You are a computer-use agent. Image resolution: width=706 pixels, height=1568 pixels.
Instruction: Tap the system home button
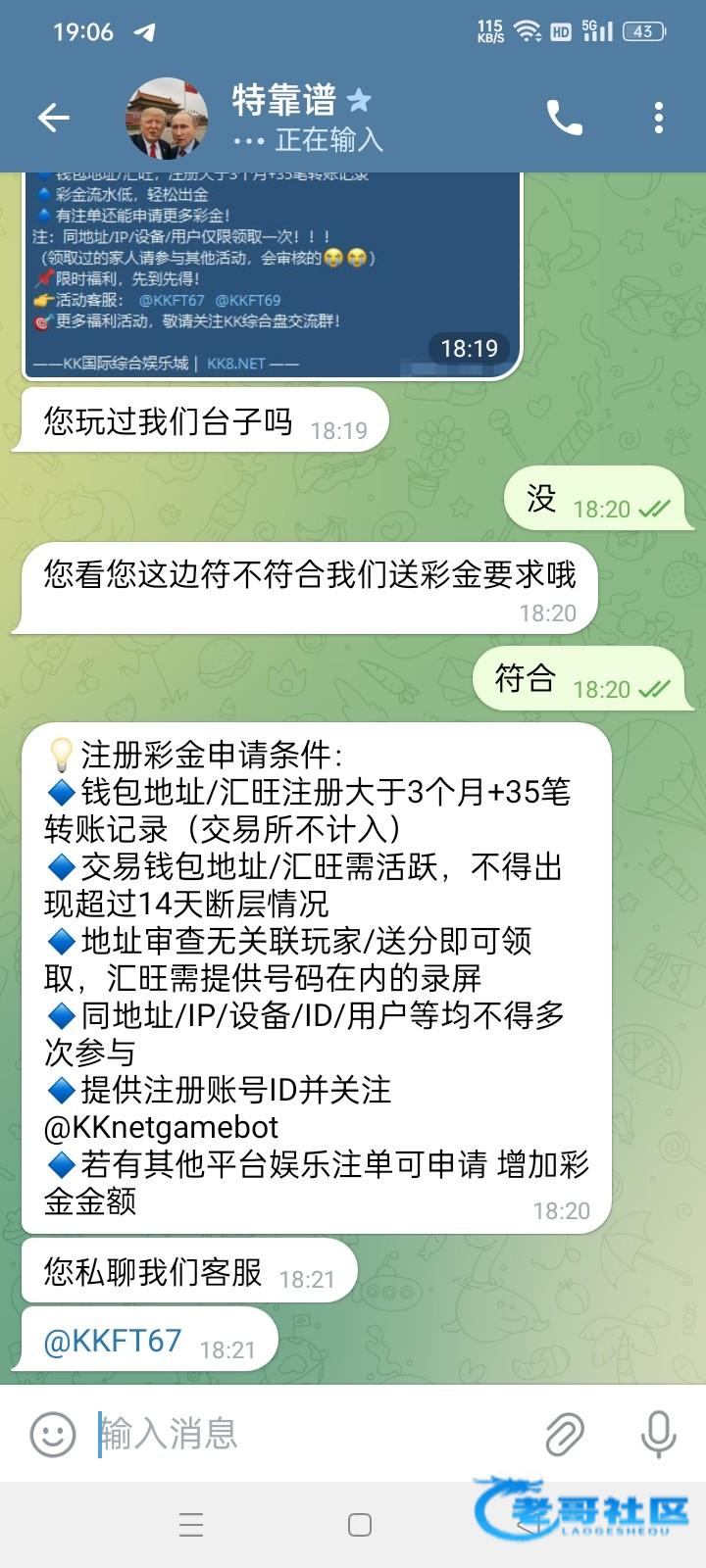[360, 1525]
